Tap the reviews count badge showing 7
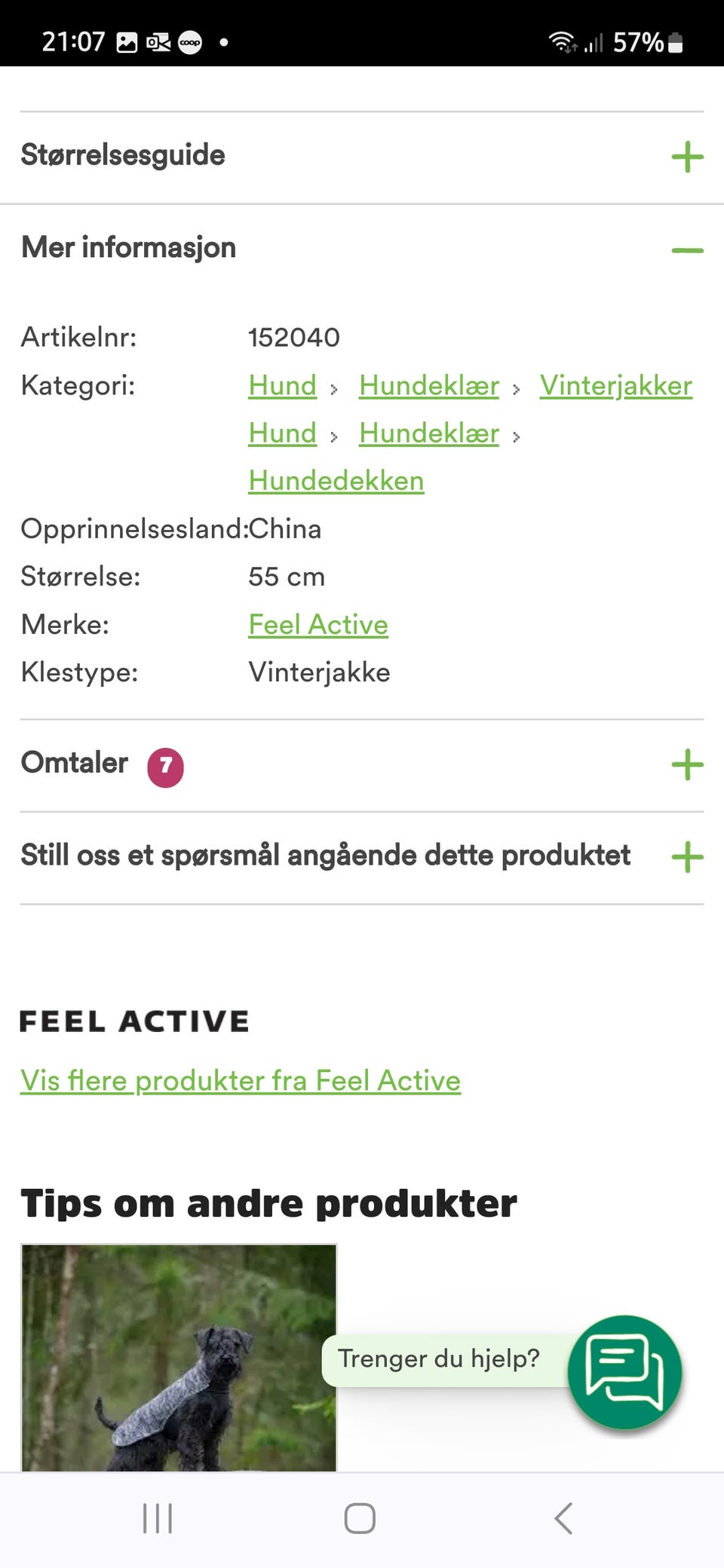 click(x=166, y=766)
